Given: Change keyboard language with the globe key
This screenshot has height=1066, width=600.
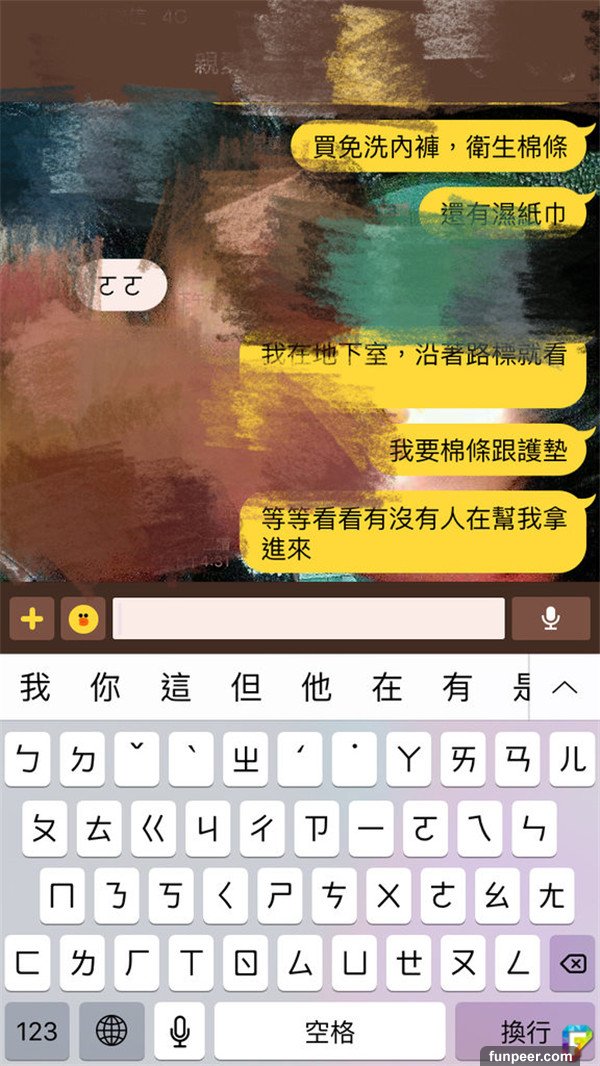Looking at the screenshot, I should click(112, 1031).
